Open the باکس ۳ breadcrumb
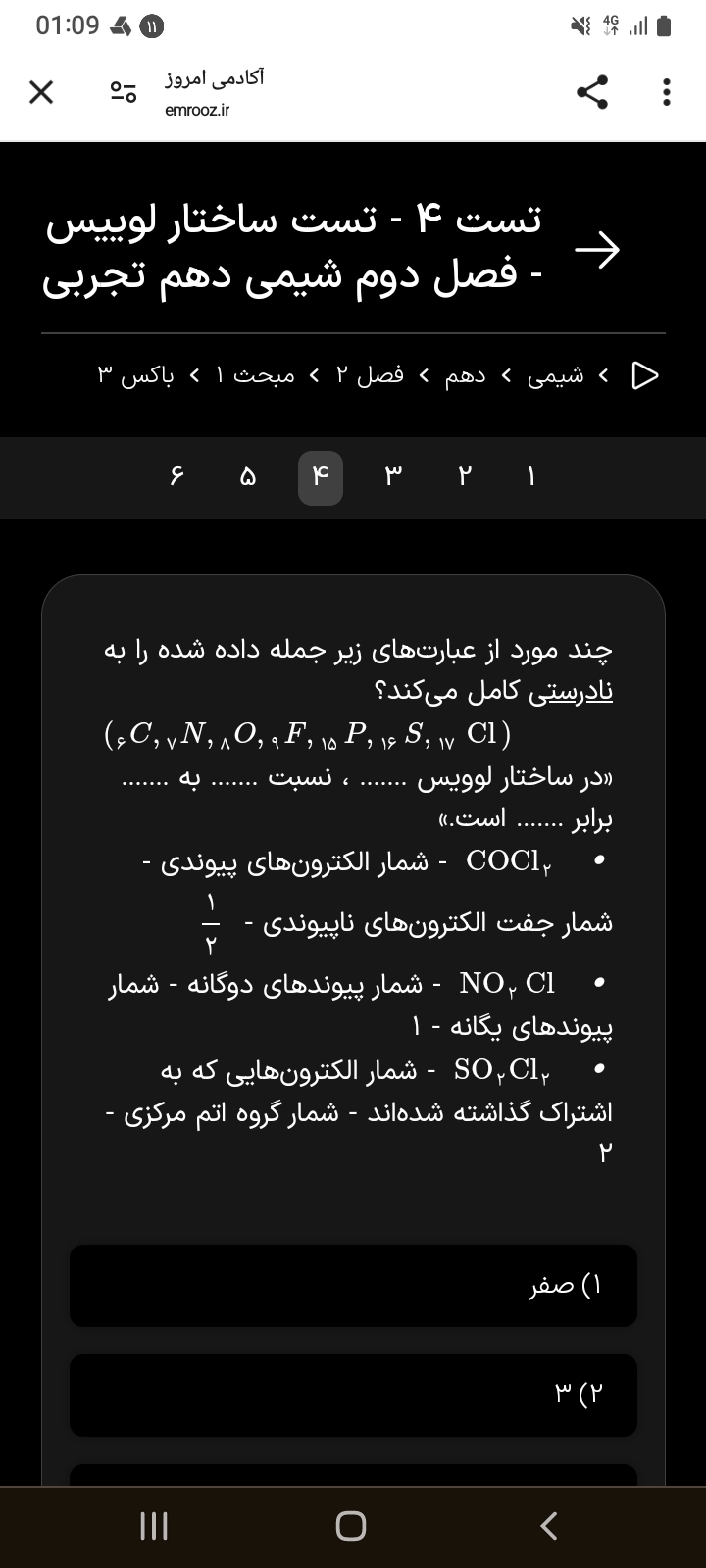 tap(136, 375)
